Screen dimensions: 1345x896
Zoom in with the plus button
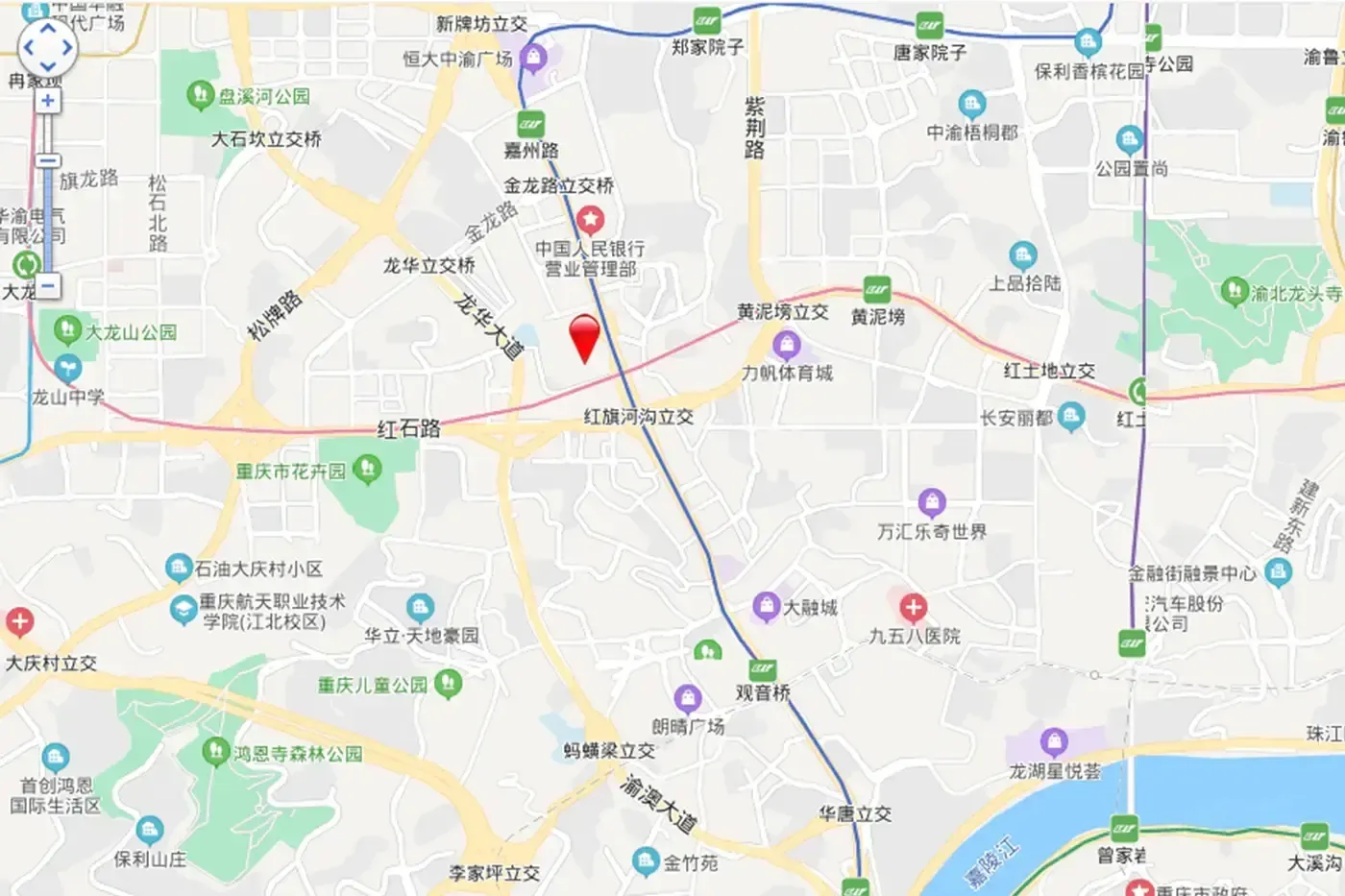[48, 101]
